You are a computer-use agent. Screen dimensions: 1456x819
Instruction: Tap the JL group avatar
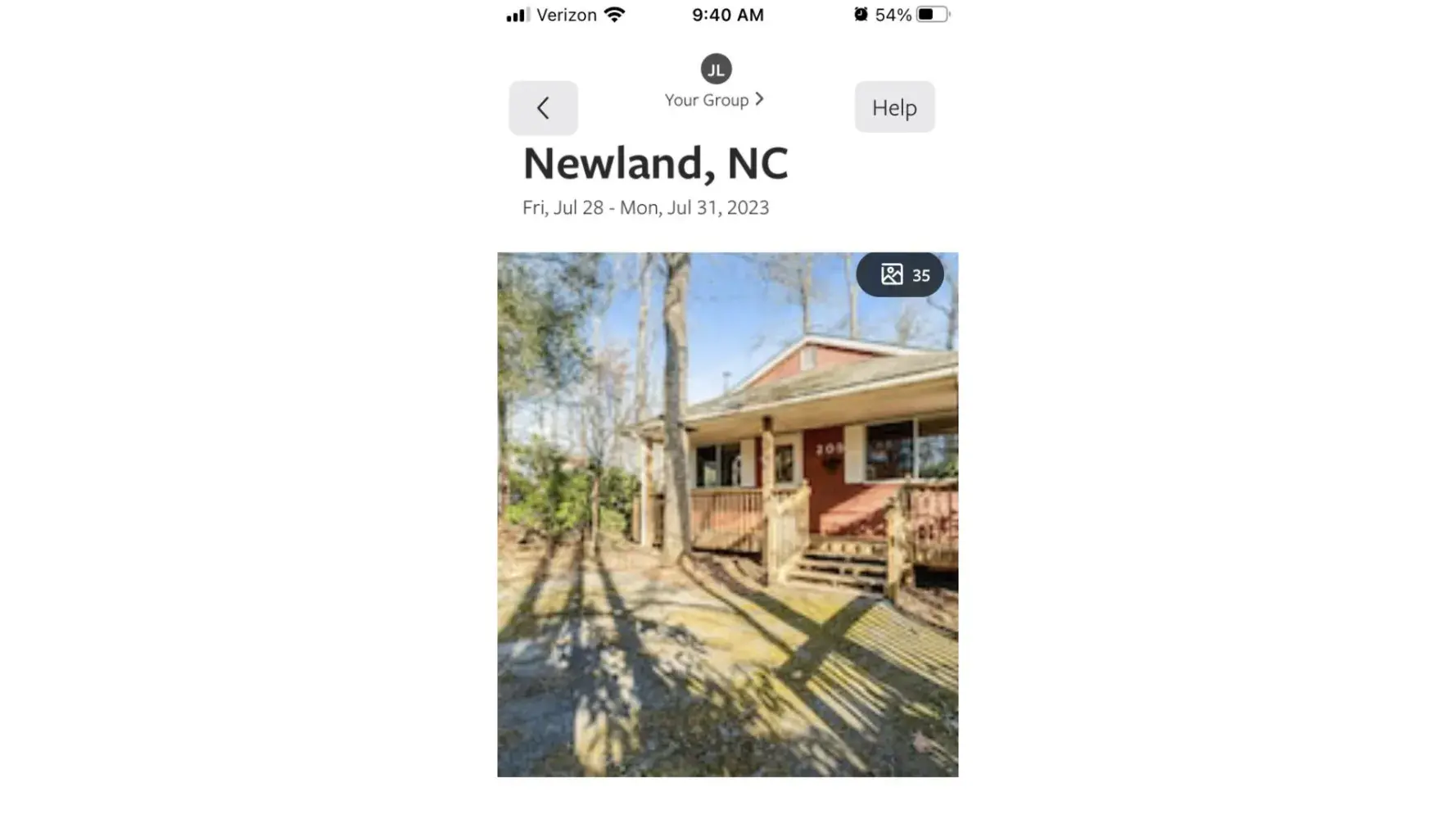[x=716, y=70]
